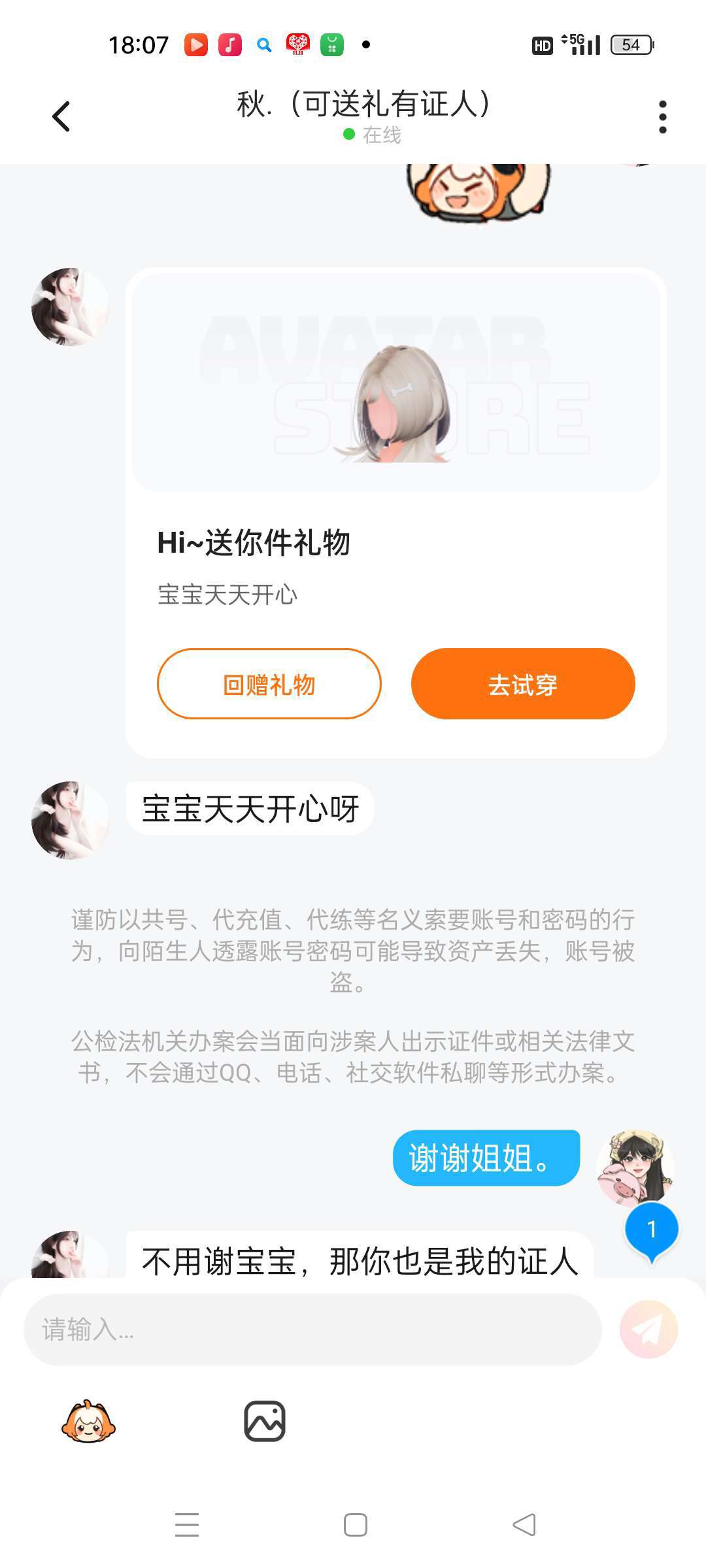
Task: Open the recent apps switcher
Action: (187, 1525)
